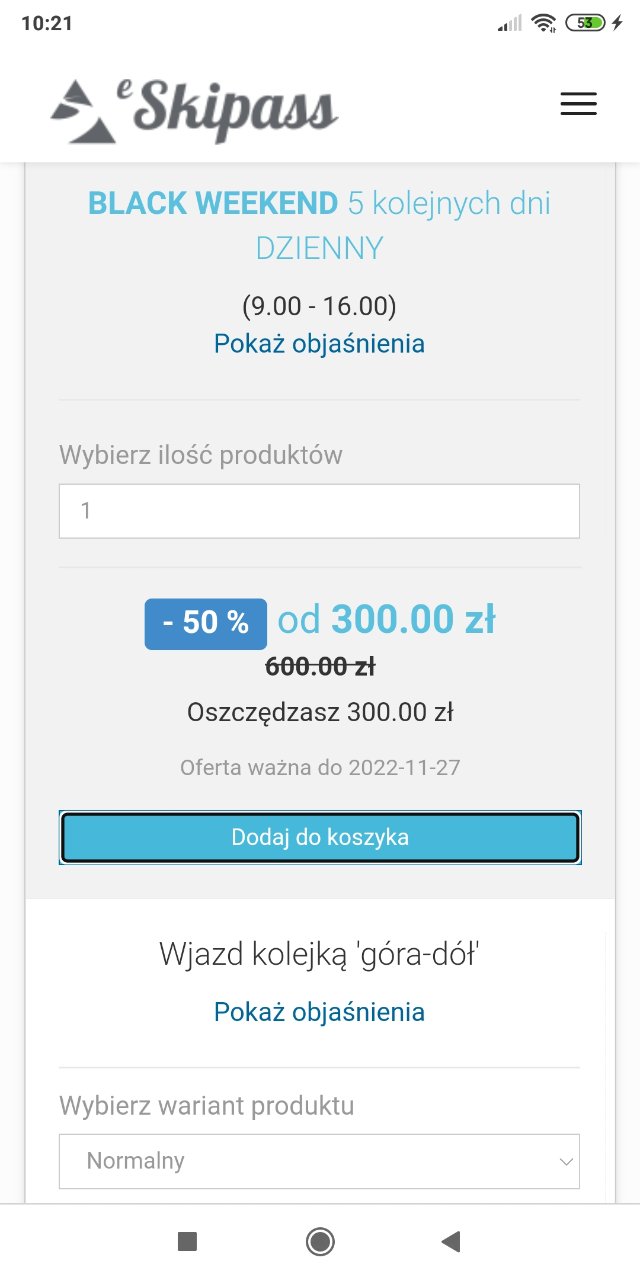Go to eSkipass home via logo
This screenshot has width=640, height=1280.
(x=194, y=108)
